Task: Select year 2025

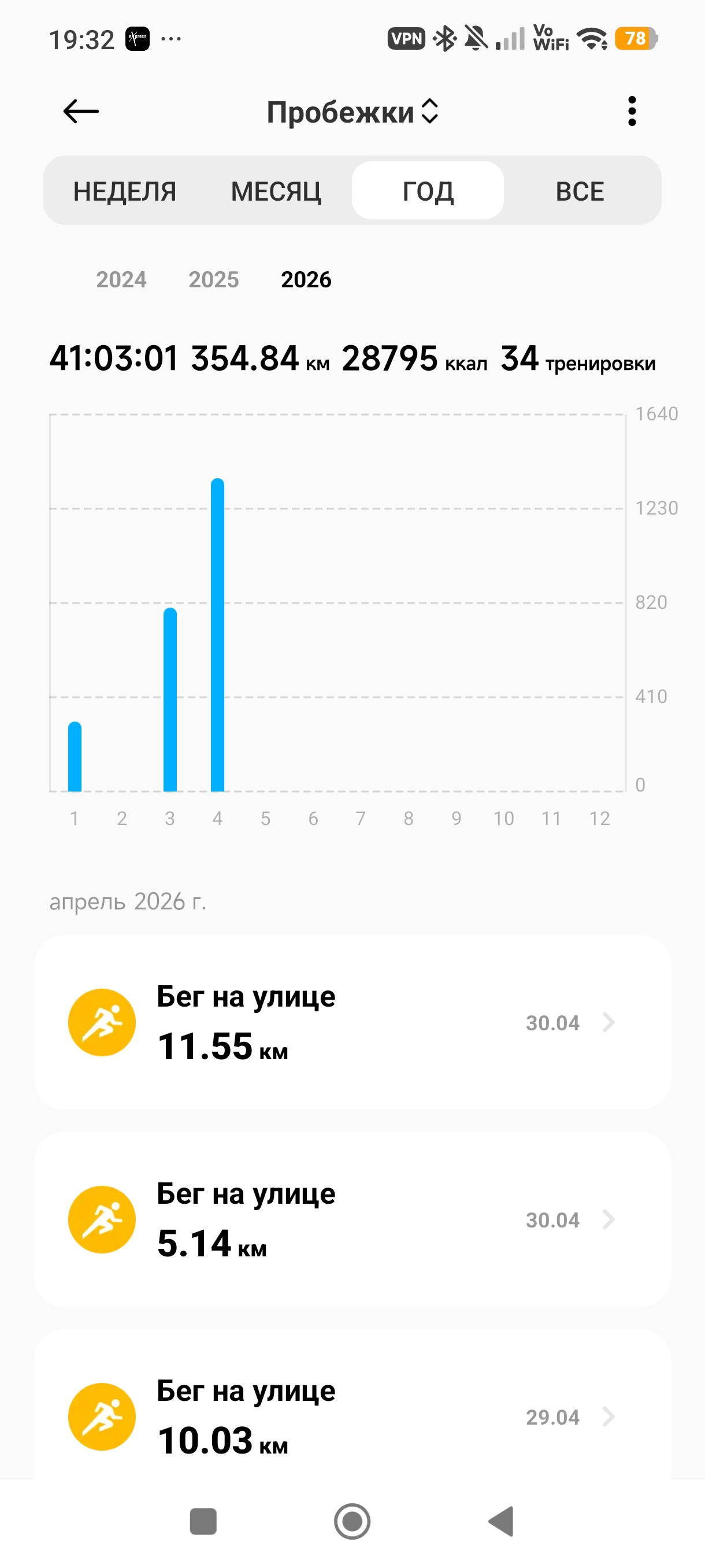Action: (x=213, y=279)
